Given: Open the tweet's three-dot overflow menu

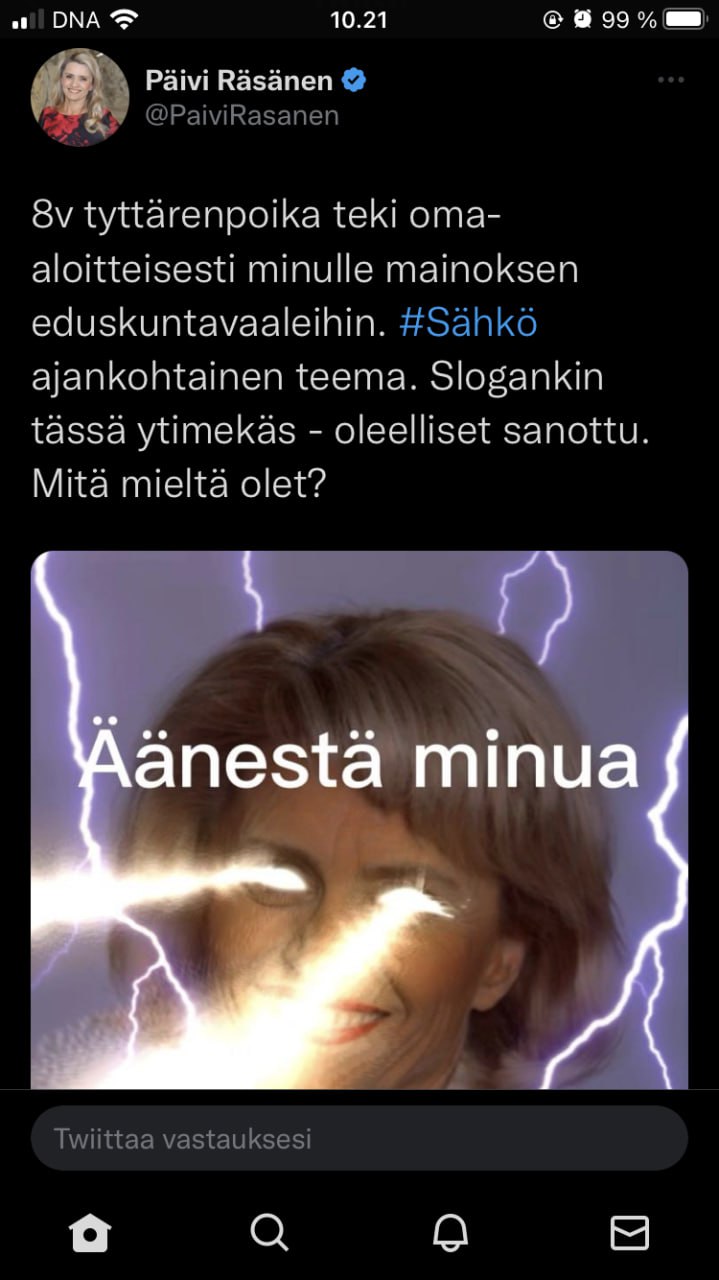Looking at the screenshot, I should coord(670,81).
